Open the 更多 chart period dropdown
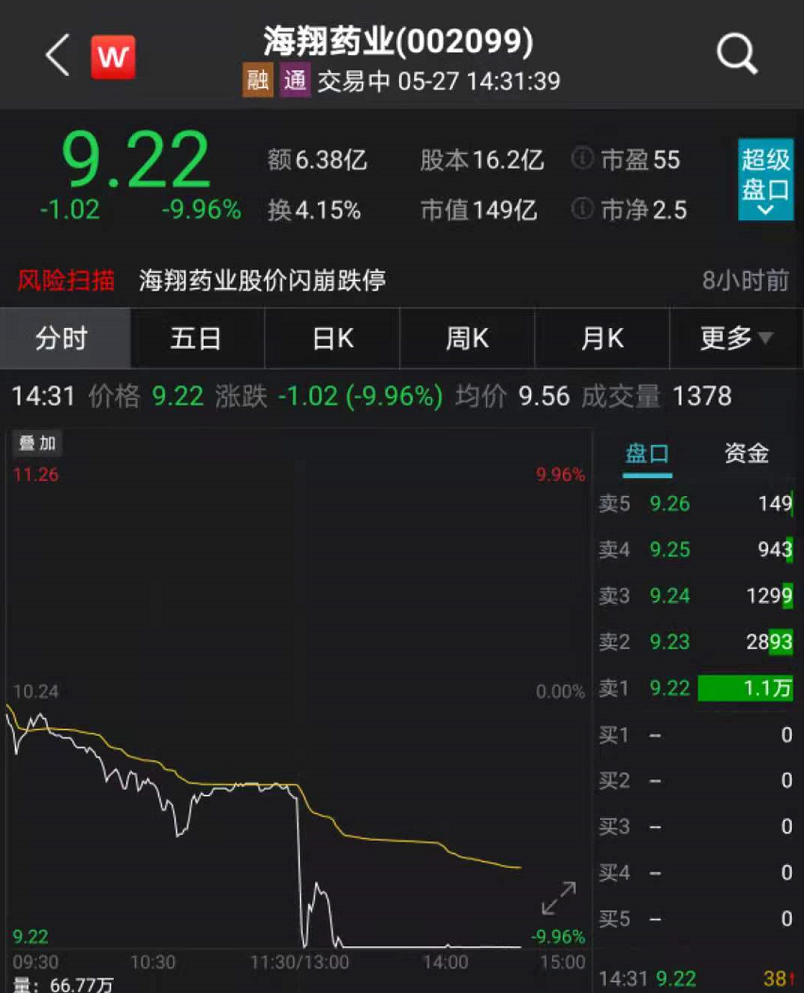Image resolution: width=804 pixels, height=993 pixels. pyautogui.click(x=736, y=338)
